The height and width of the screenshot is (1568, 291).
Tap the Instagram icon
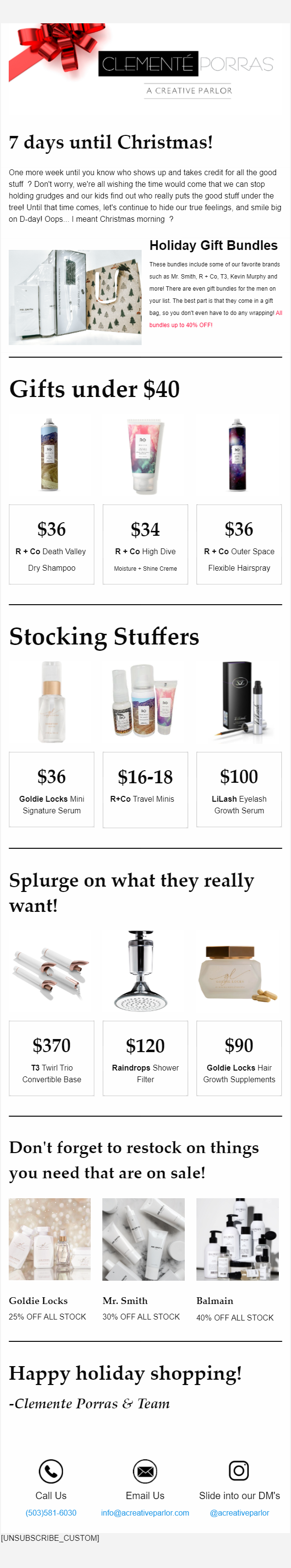(x=239, y=1470)
